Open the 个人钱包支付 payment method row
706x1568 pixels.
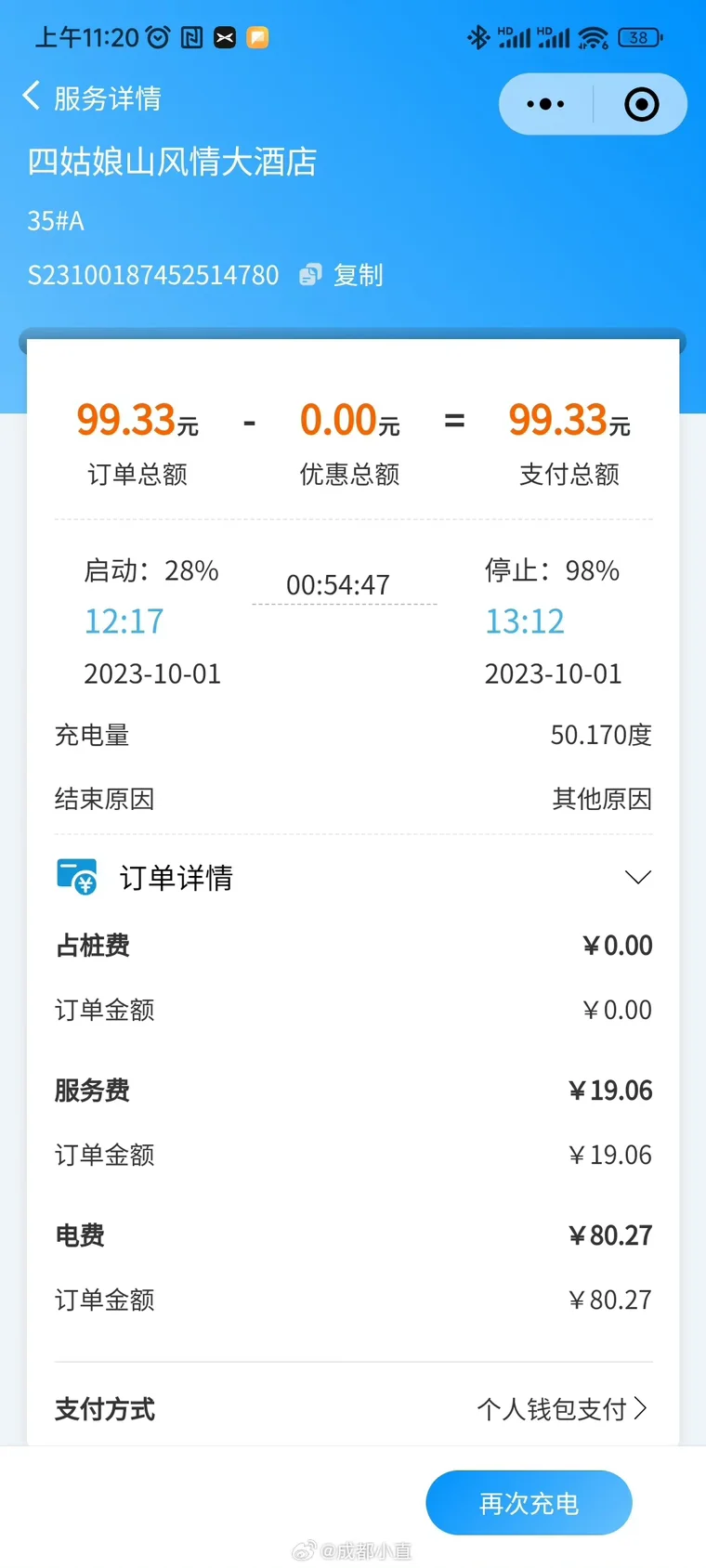coord(353,1408)
